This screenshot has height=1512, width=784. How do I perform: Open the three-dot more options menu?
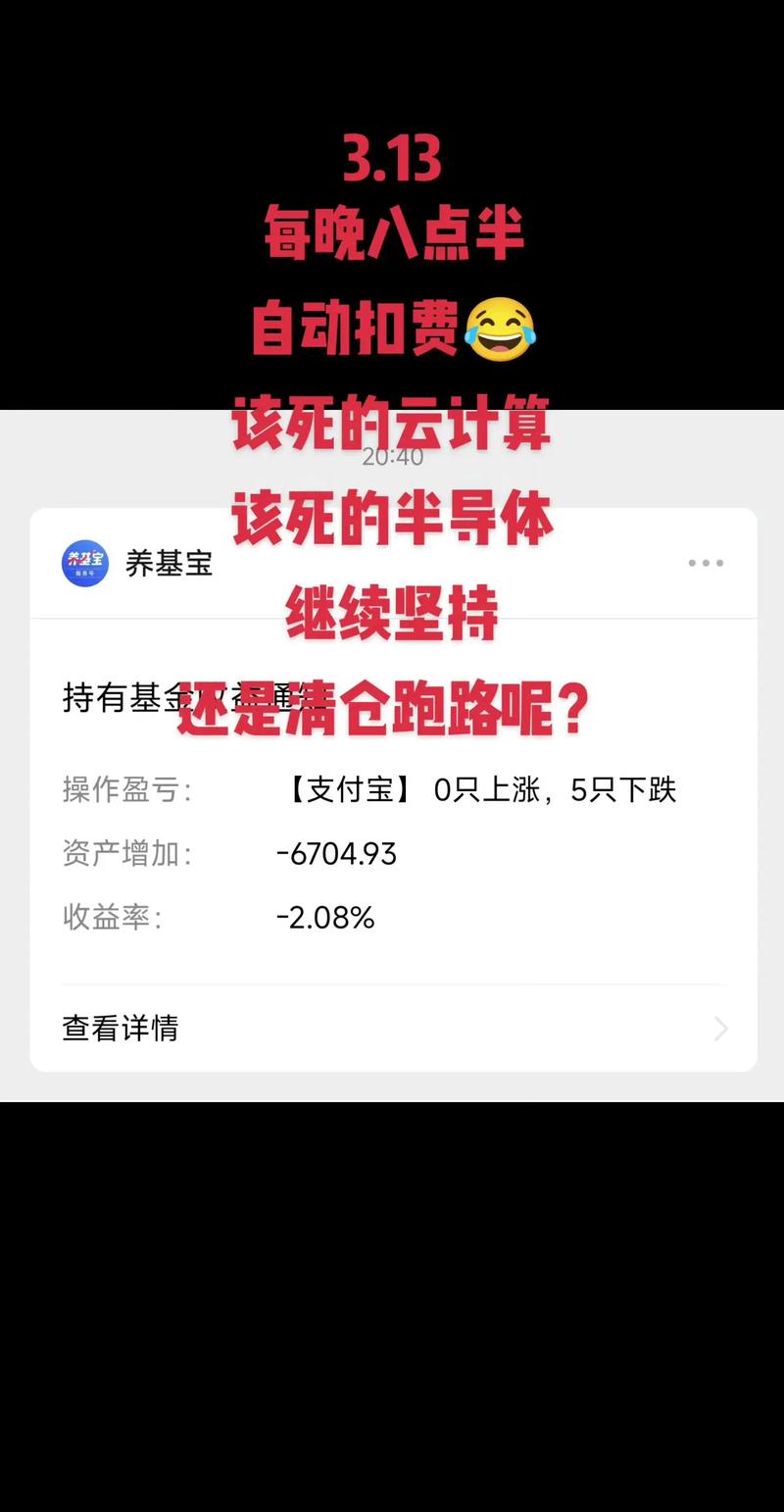pyautogui.click(x=705, y=564)
